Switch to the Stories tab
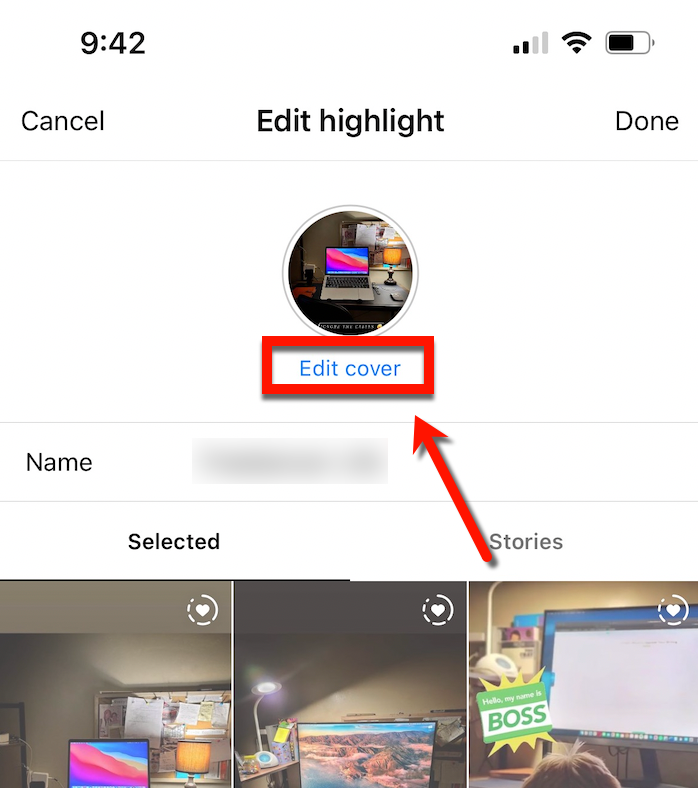698x788 pixels. [526, 541]
